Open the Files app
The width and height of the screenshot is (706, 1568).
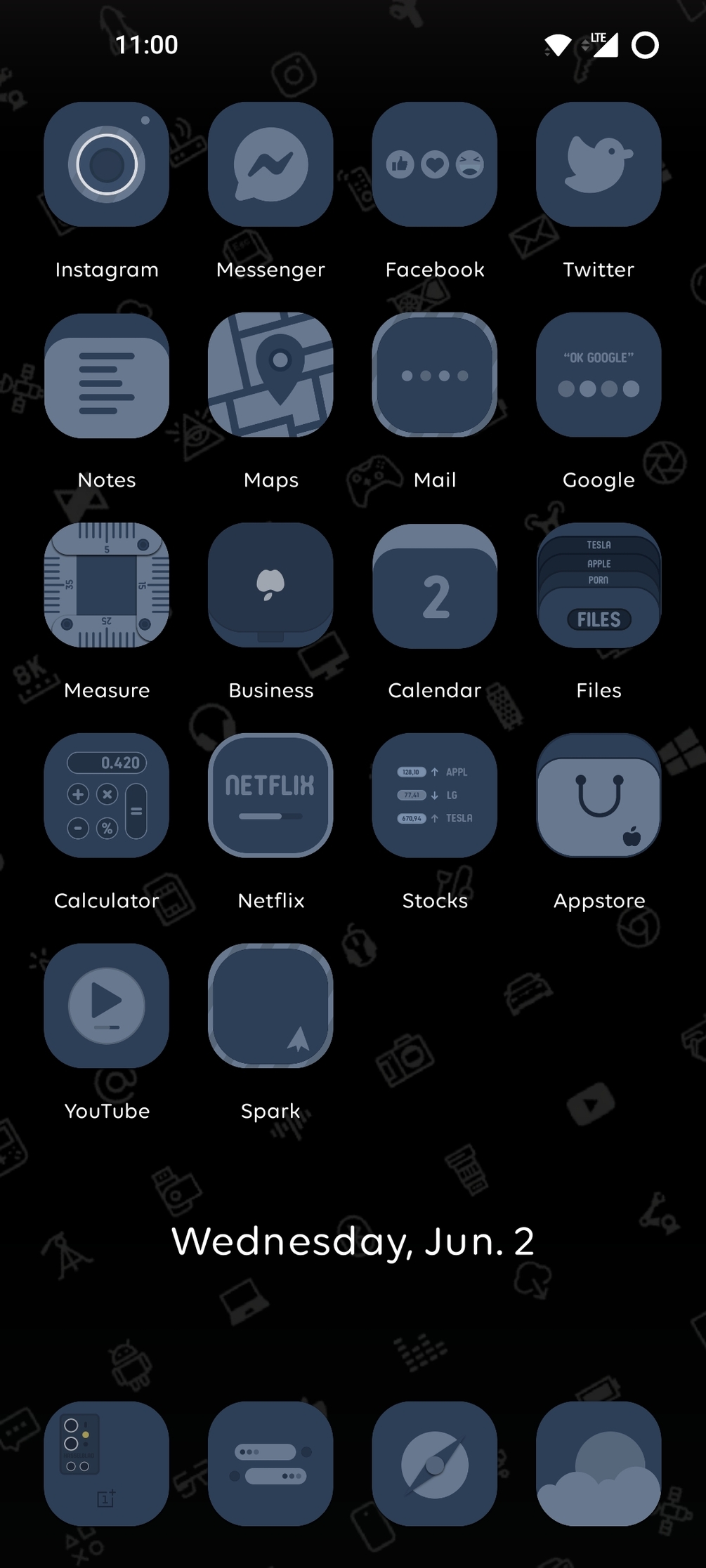tap(599, 585)
